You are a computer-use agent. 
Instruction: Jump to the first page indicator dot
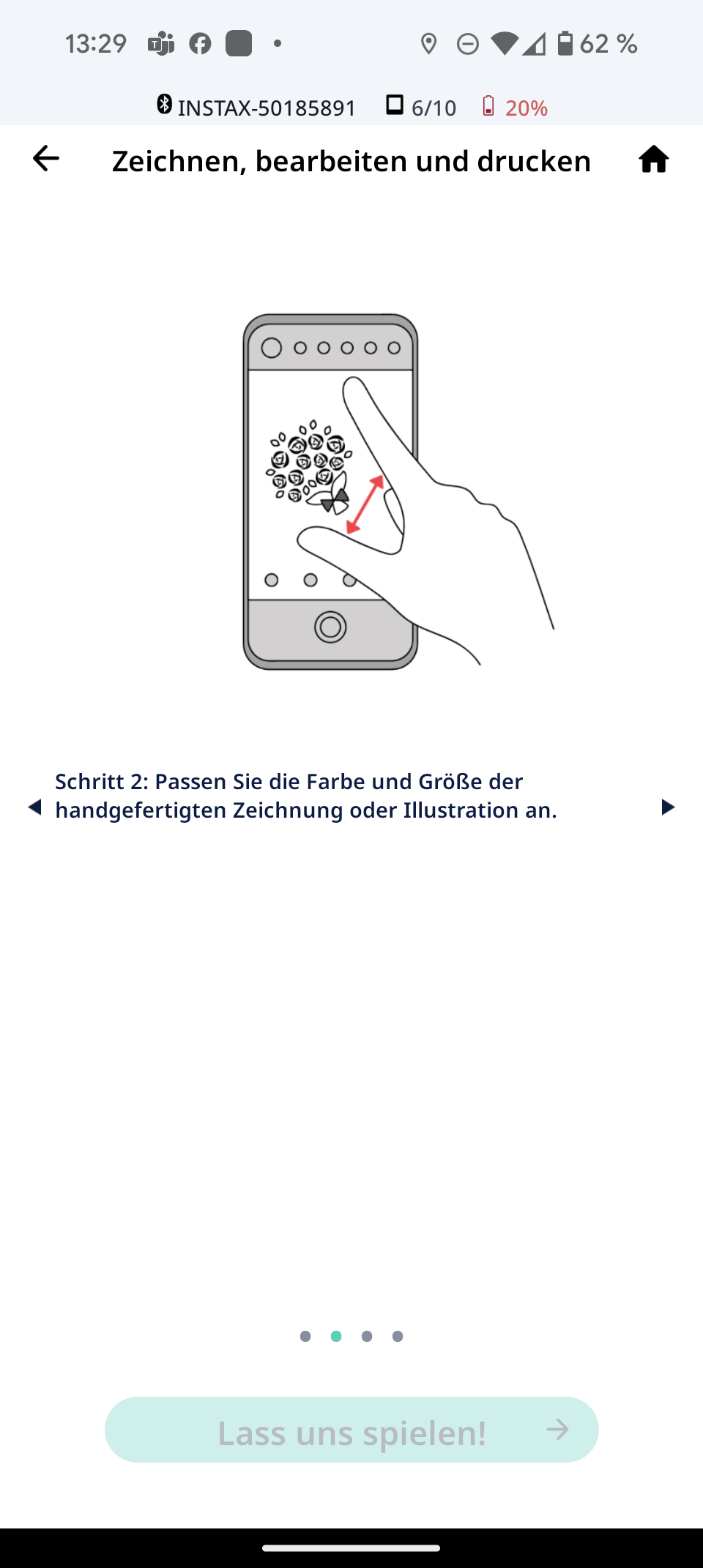click(305, 1336)
